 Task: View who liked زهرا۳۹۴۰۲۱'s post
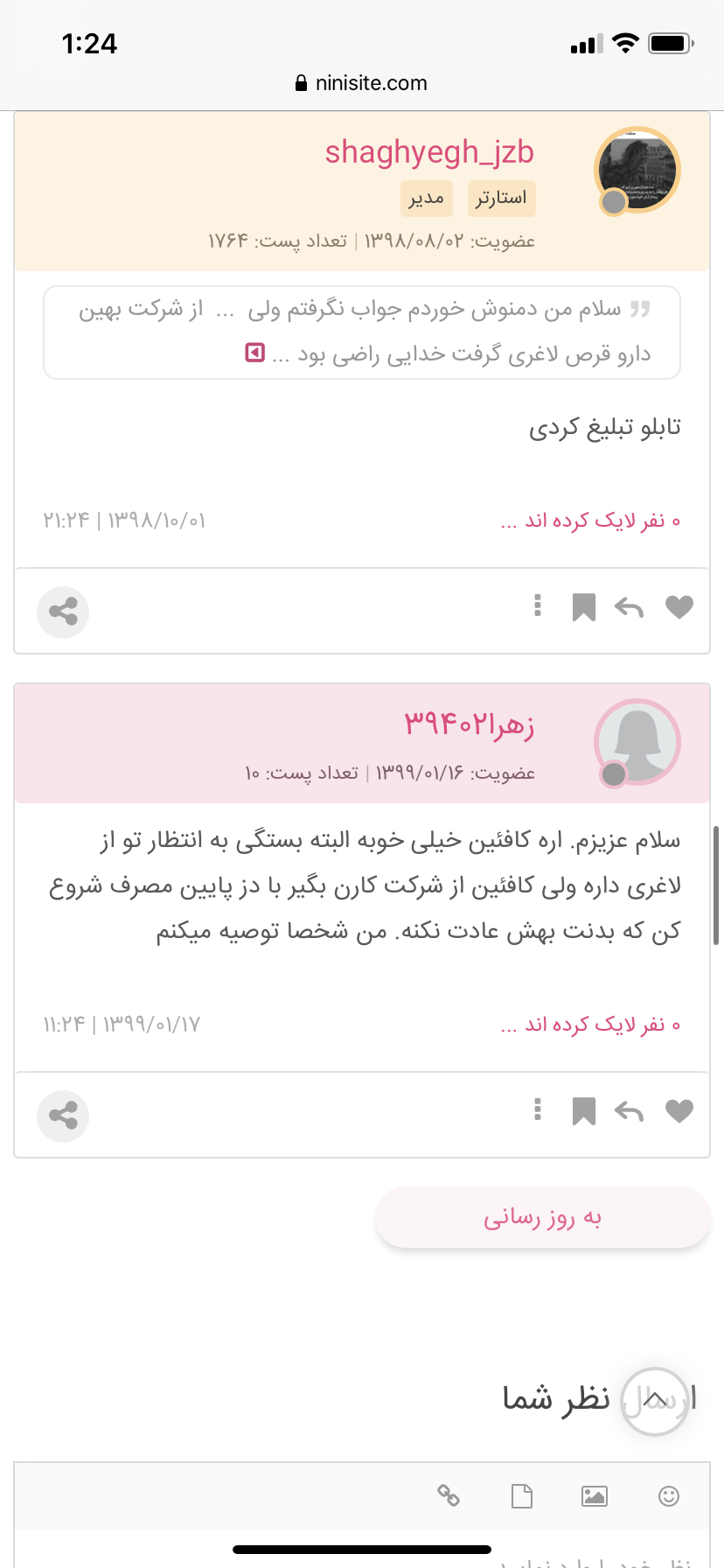590,1025
